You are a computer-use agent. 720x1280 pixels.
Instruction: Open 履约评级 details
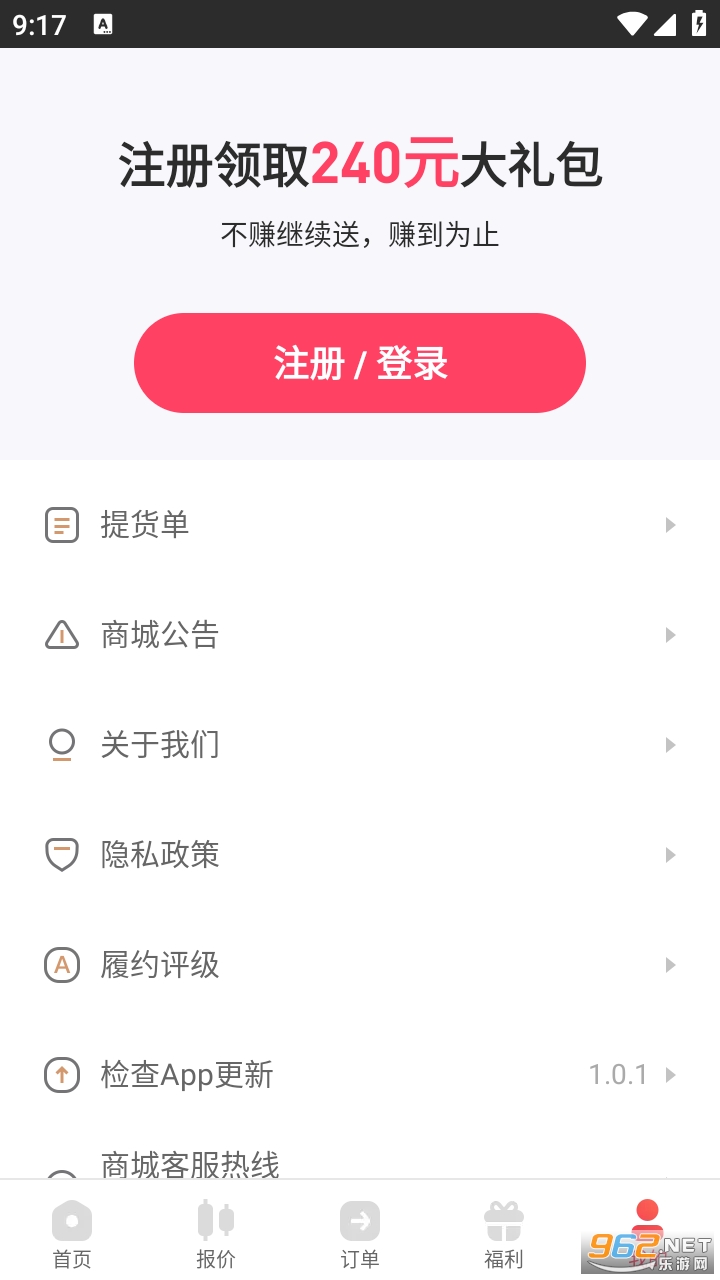point(360,965)
